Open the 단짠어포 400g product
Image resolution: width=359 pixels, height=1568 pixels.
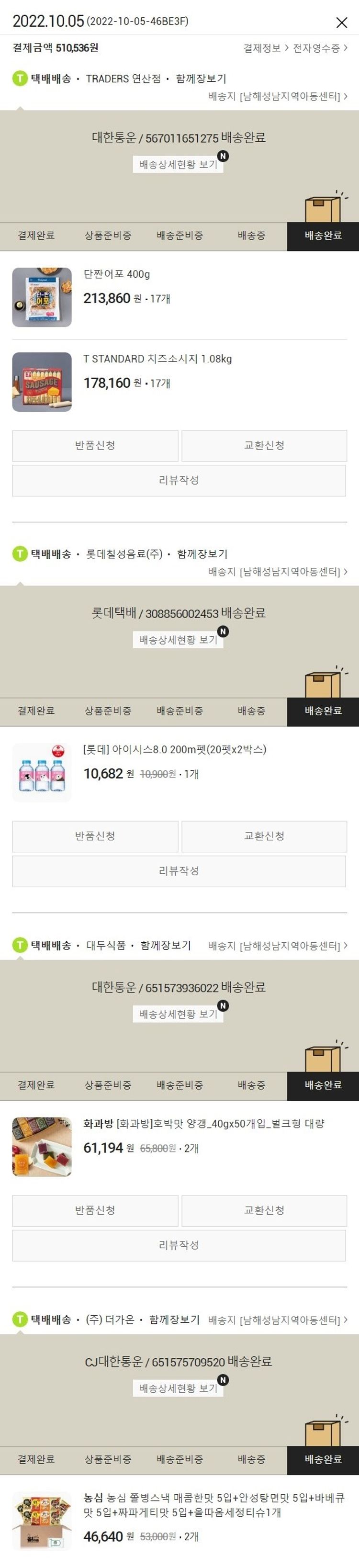pos(116,274)
